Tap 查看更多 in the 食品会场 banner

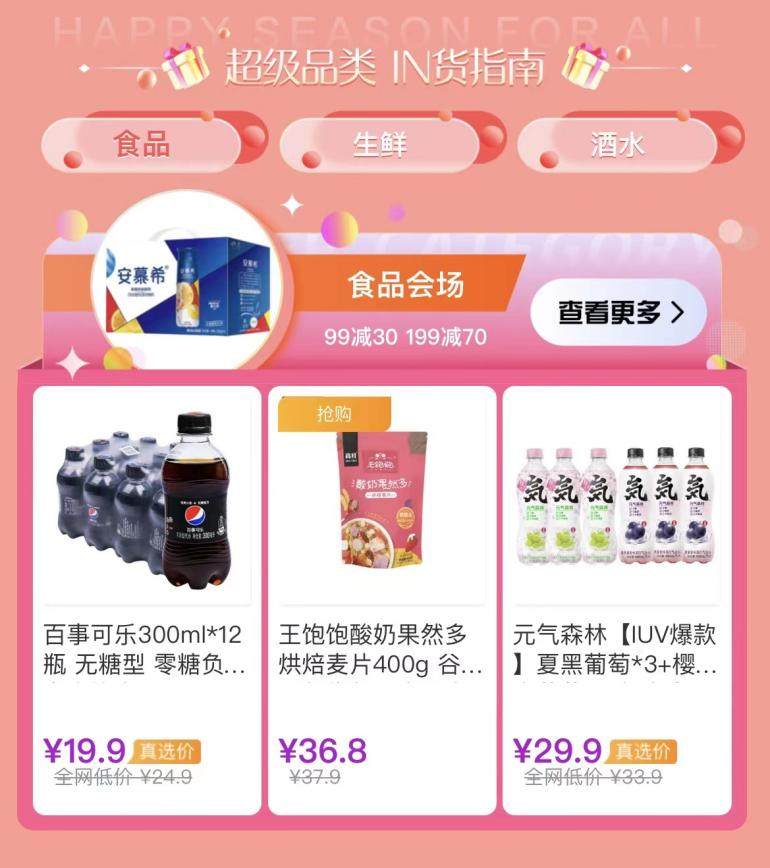(618, 312)
